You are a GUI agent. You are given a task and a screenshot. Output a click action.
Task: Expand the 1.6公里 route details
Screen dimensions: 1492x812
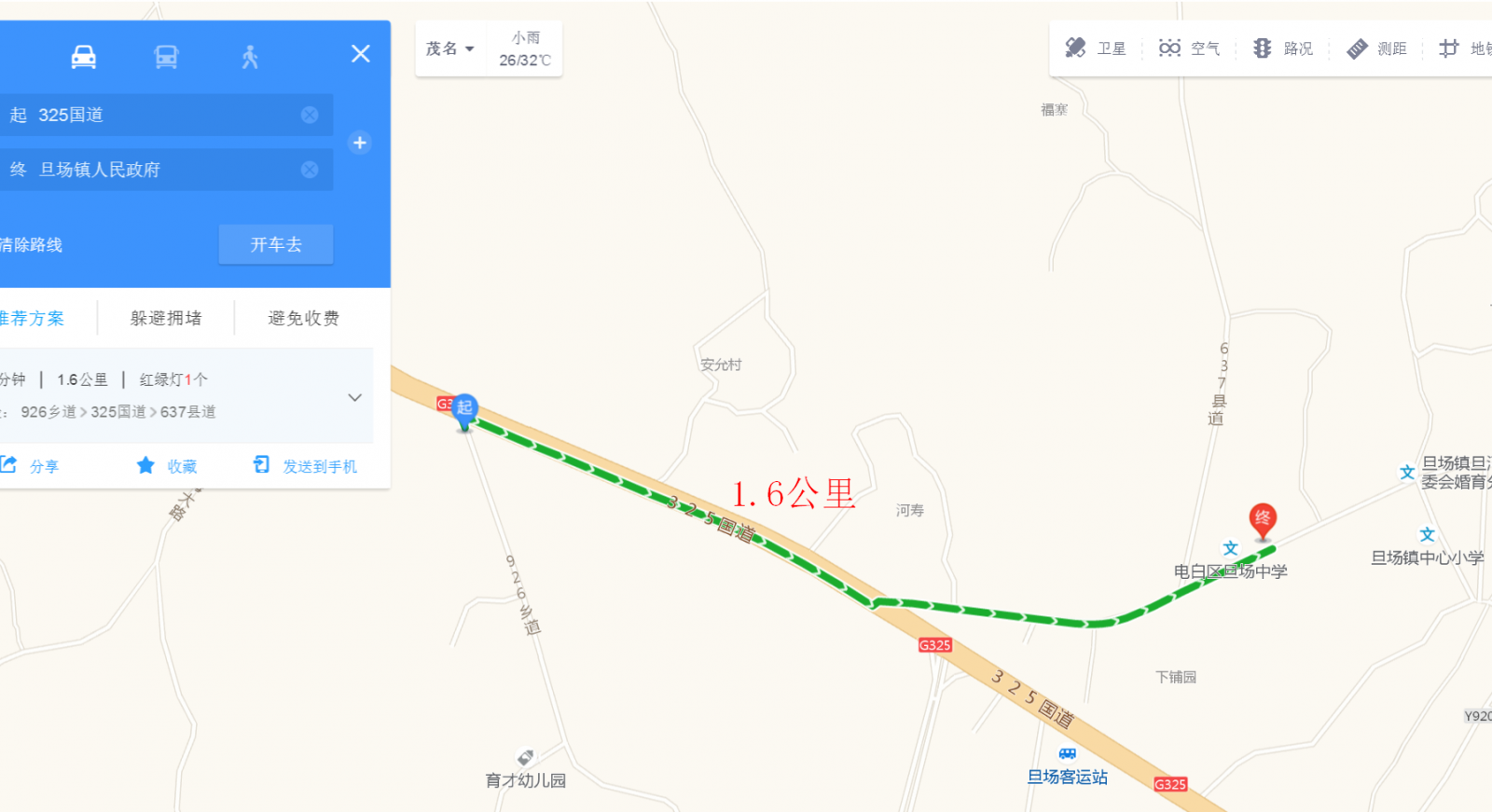(x=354, y=397)
